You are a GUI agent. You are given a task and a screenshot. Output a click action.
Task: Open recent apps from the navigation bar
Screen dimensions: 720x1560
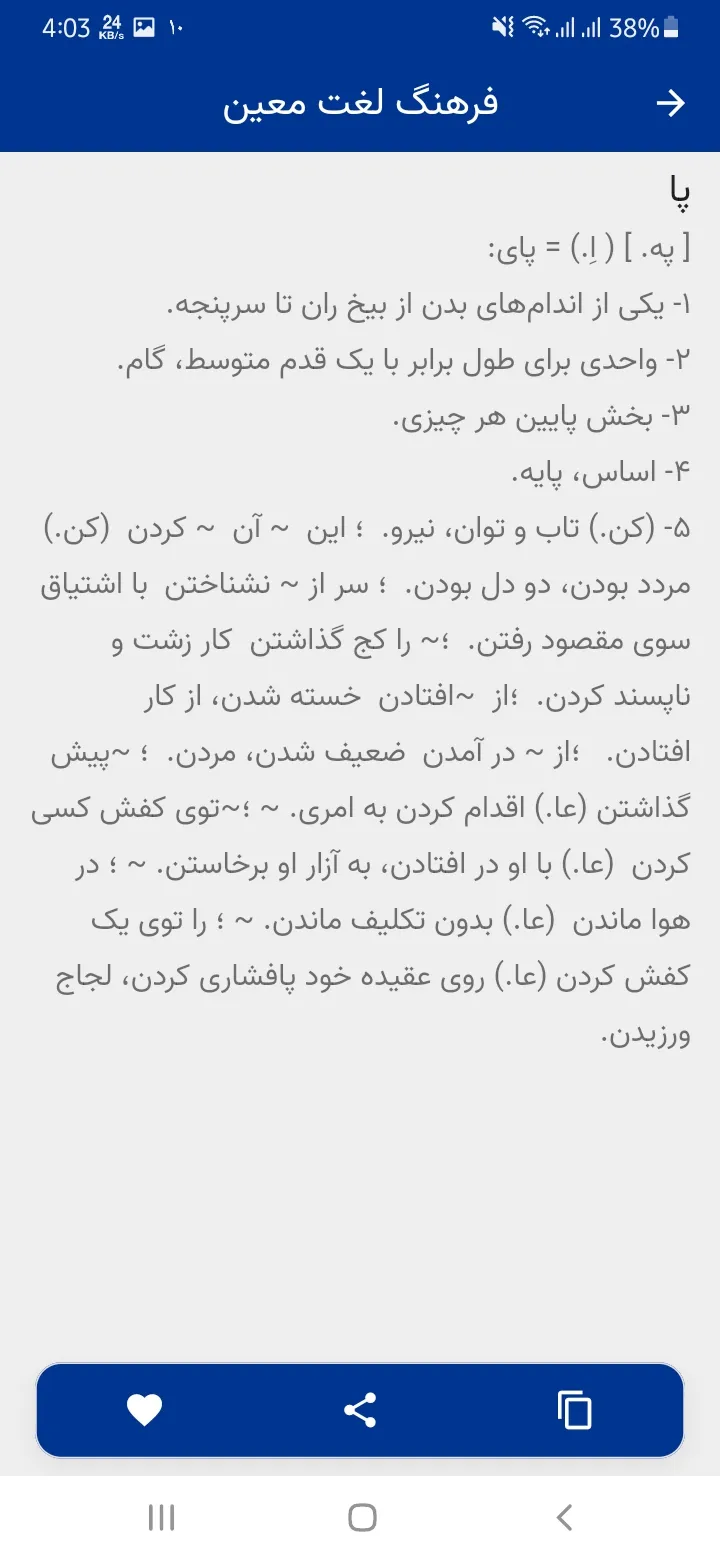coord(161,1518)
